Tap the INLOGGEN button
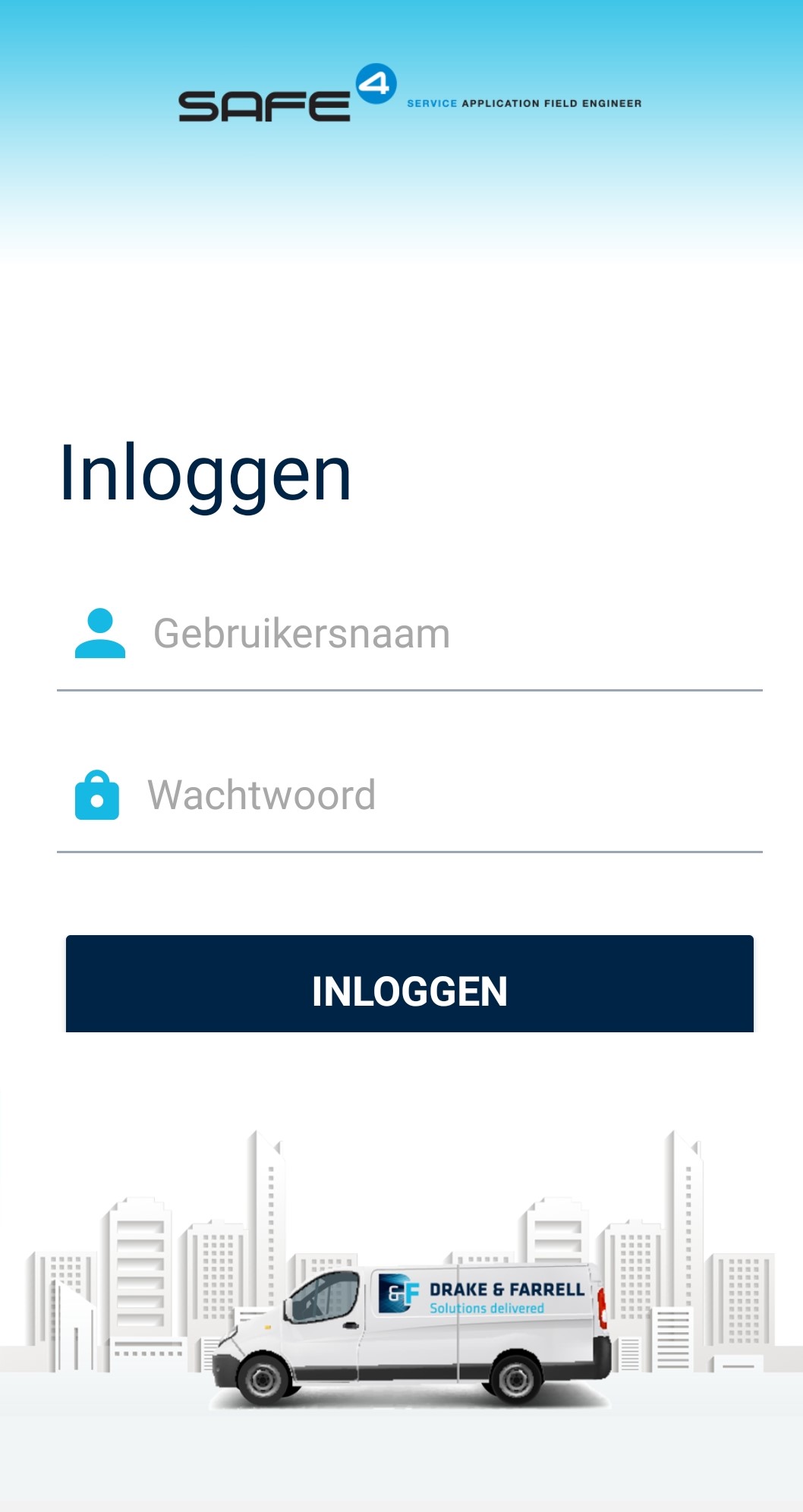This screenshot has height=1512, width=803. pyautogui.click(x=410, y=984)
